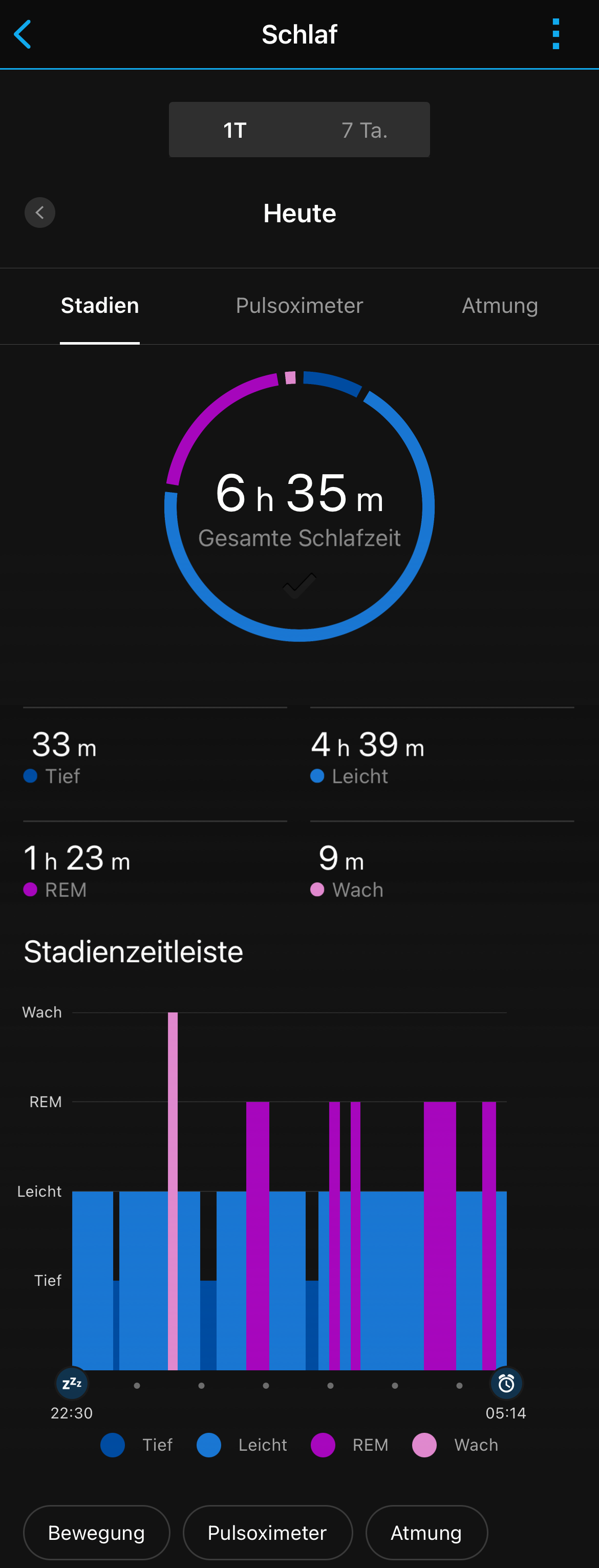The width and height of the screenshot is (599, 1568).
Task: Tap the Pulsoximeter chip below the timeline
Action: click(267, 1532)
